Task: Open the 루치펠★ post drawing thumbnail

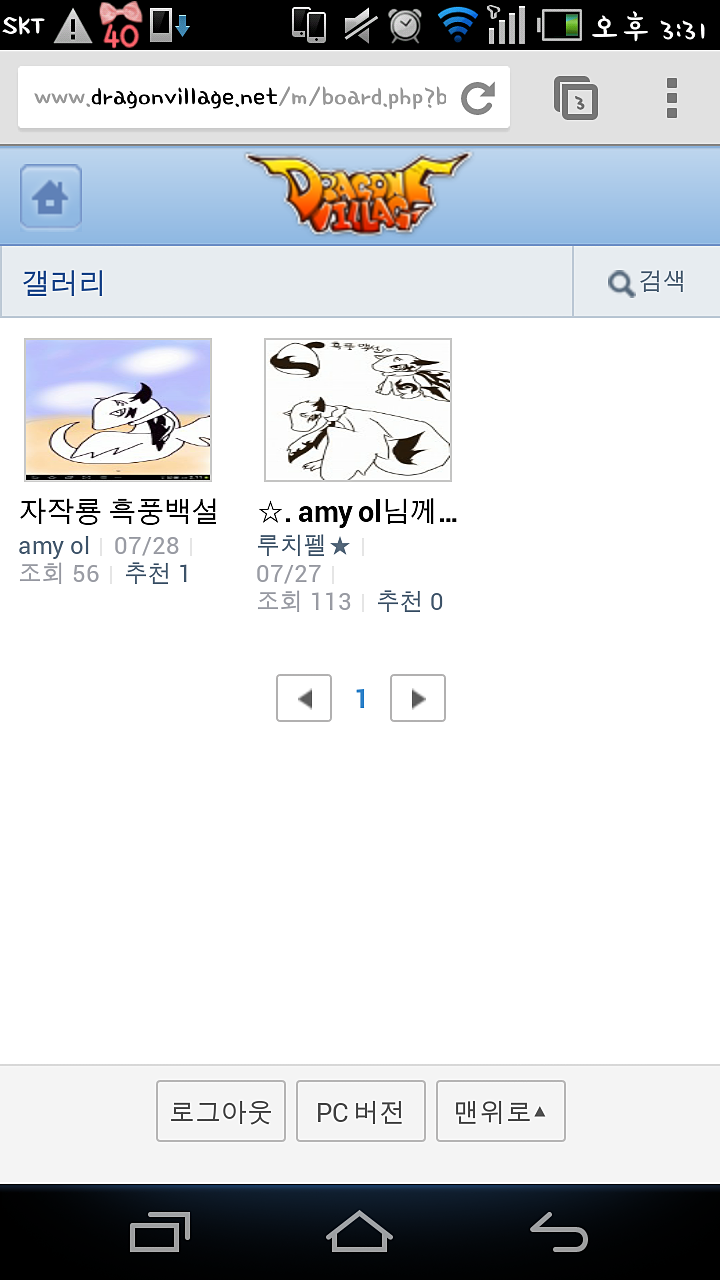Action: pyautogui.click(x=358, y=410)
